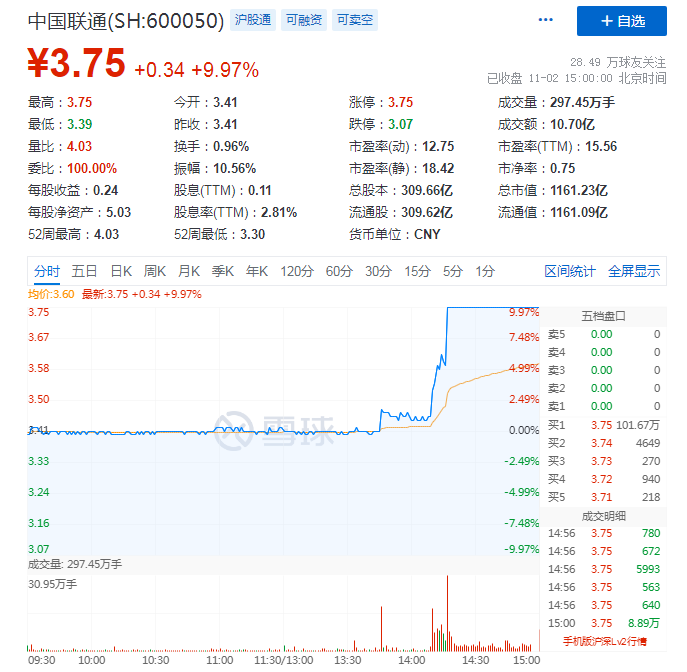Open 区间统计 range statistics
This screenshot has width=687, height=672.
tap(569, 271)
